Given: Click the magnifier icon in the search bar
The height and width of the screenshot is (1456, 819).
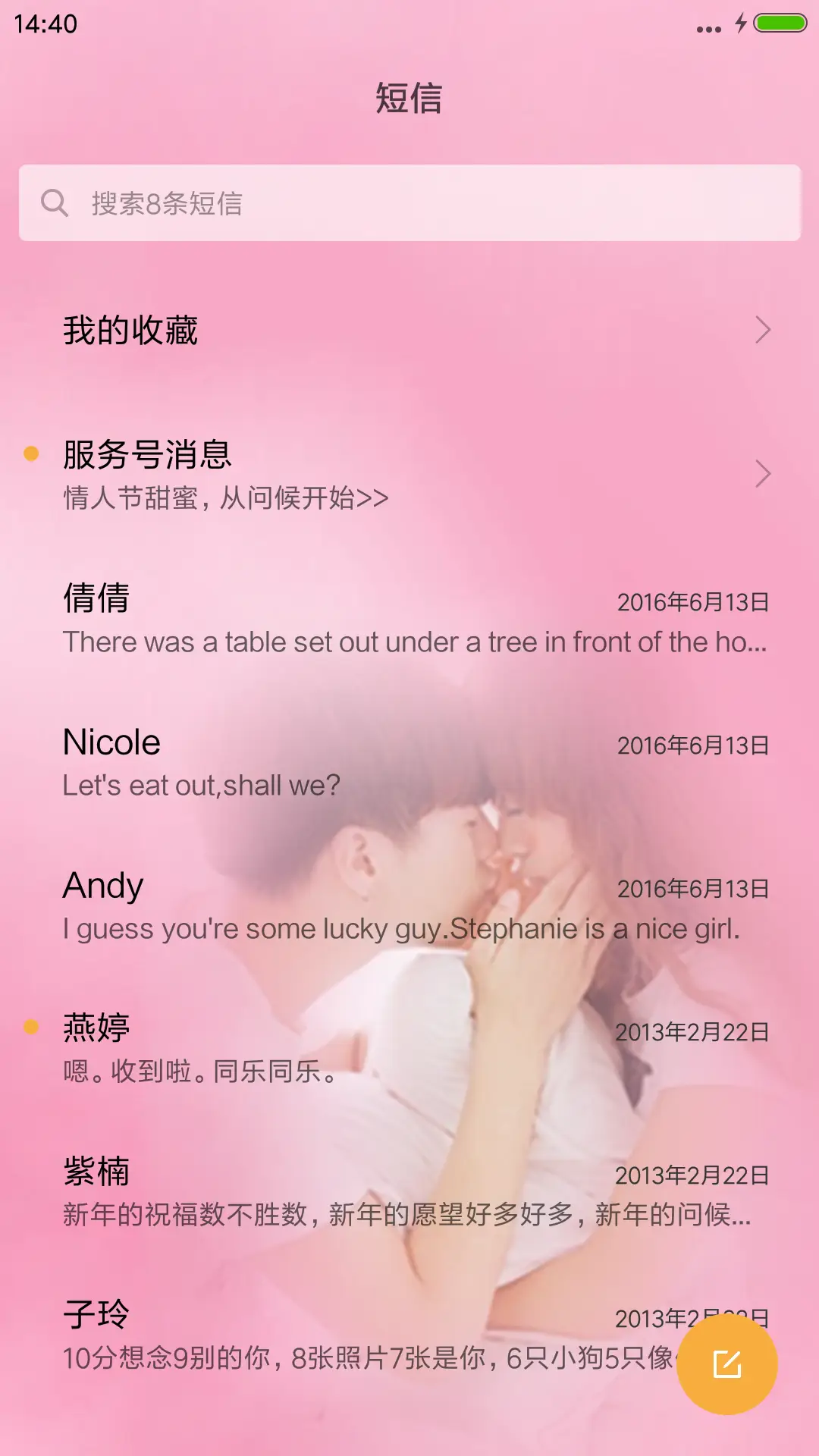Looking at the screenshot, I should click(x=53, y=202).
